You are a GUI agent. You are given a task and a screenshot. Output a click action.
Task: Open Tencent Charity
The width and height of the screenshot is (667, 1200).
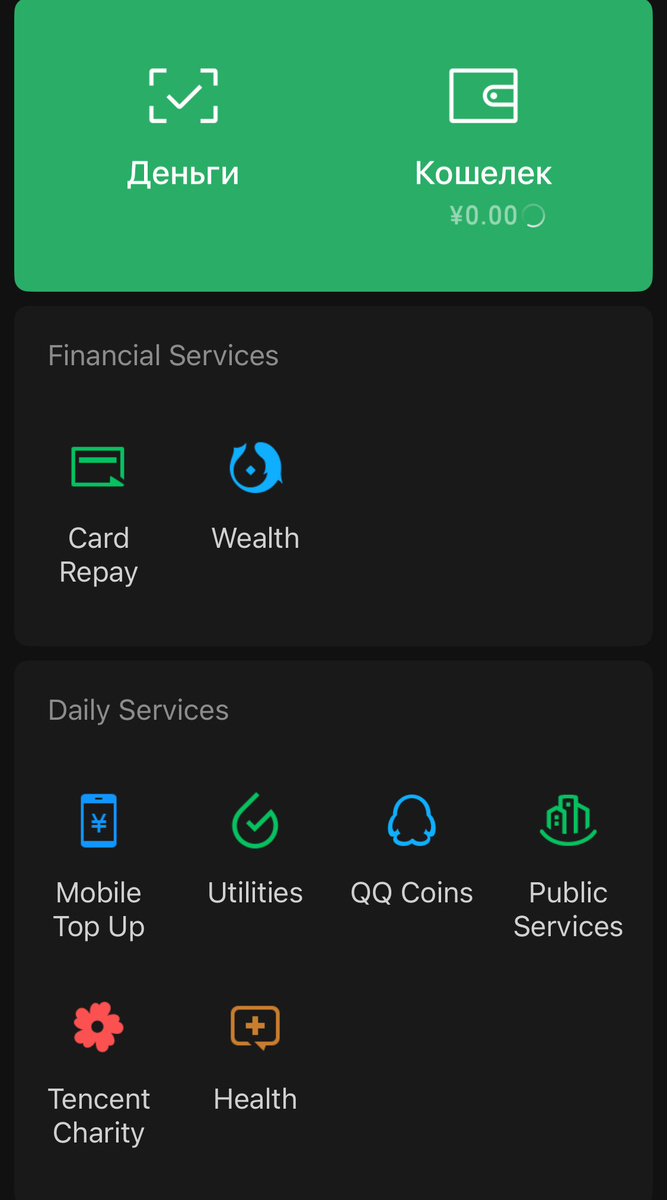coord(99,1073)
